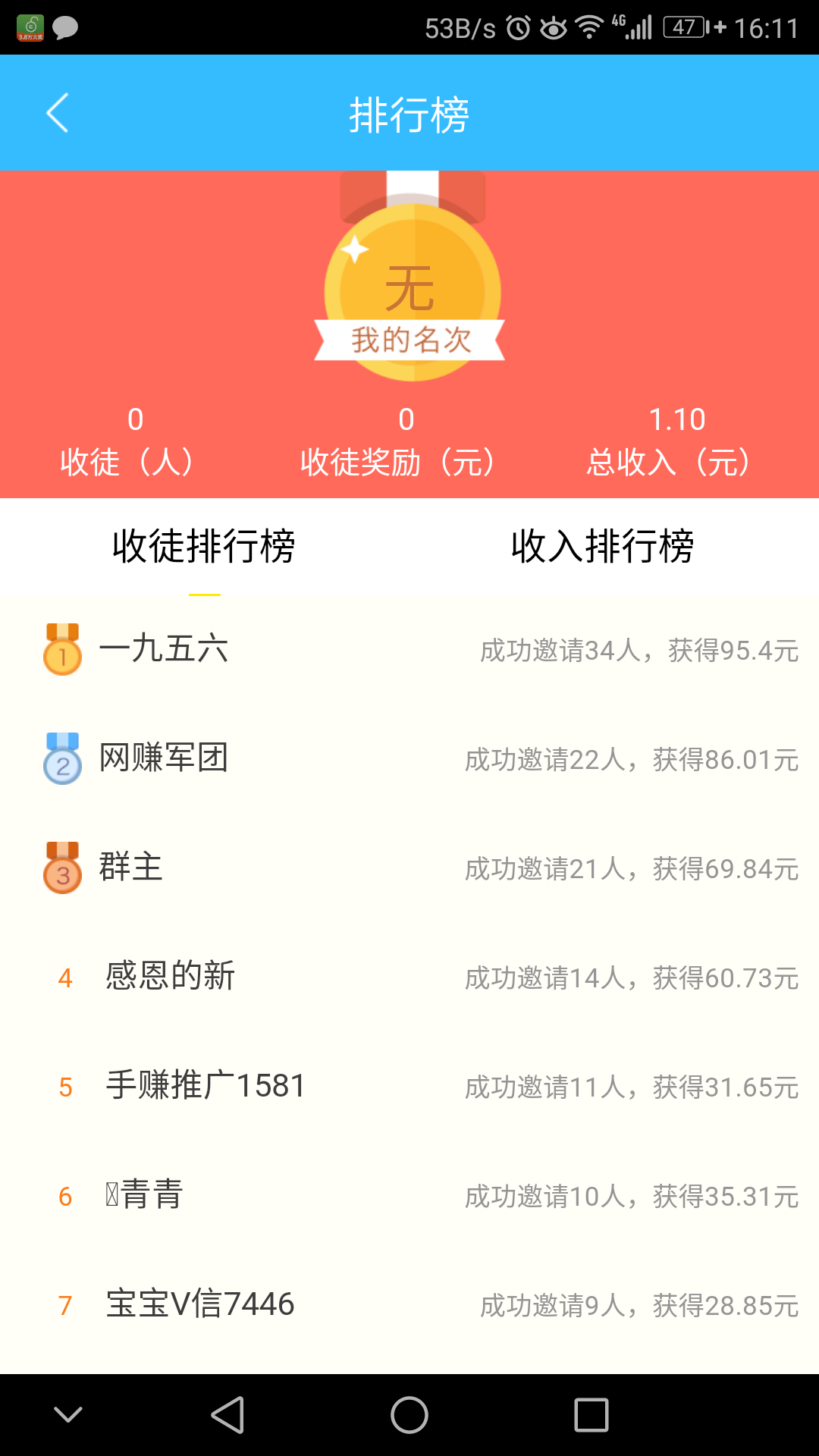Tap the third-place bronze medal icon
Image resolution: width=819 pixels, height=1456 pixels.
(63, 868)
